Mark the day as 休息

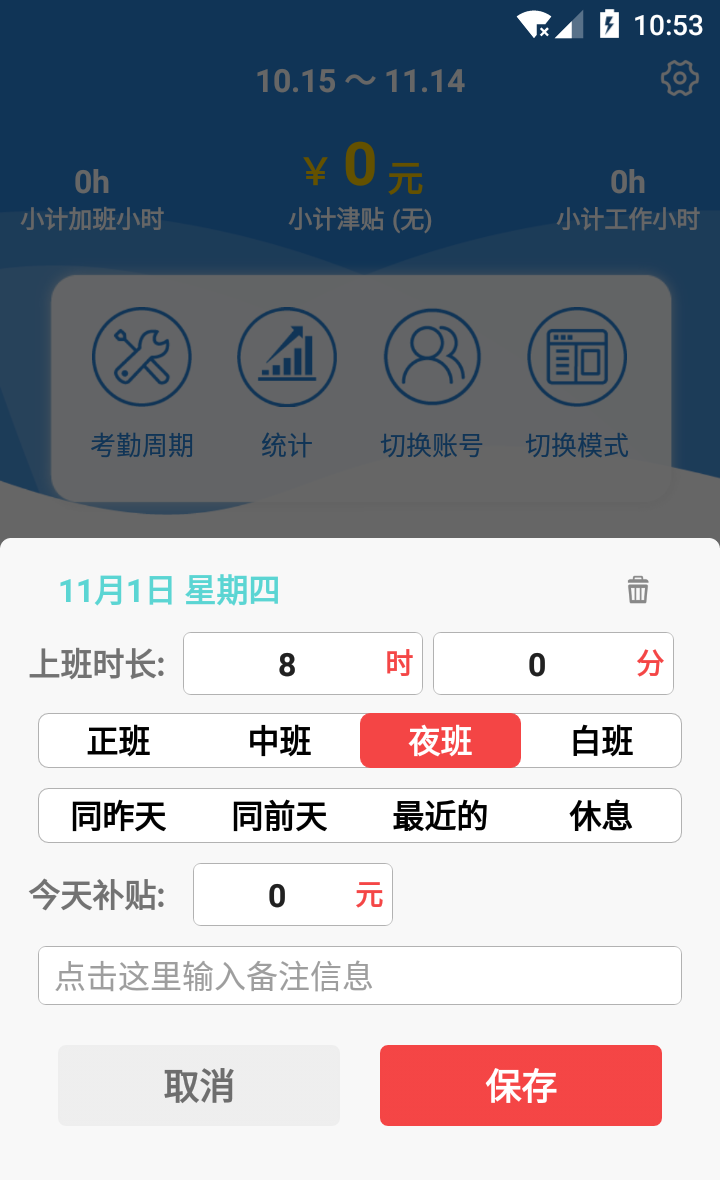tap(602, 816)
